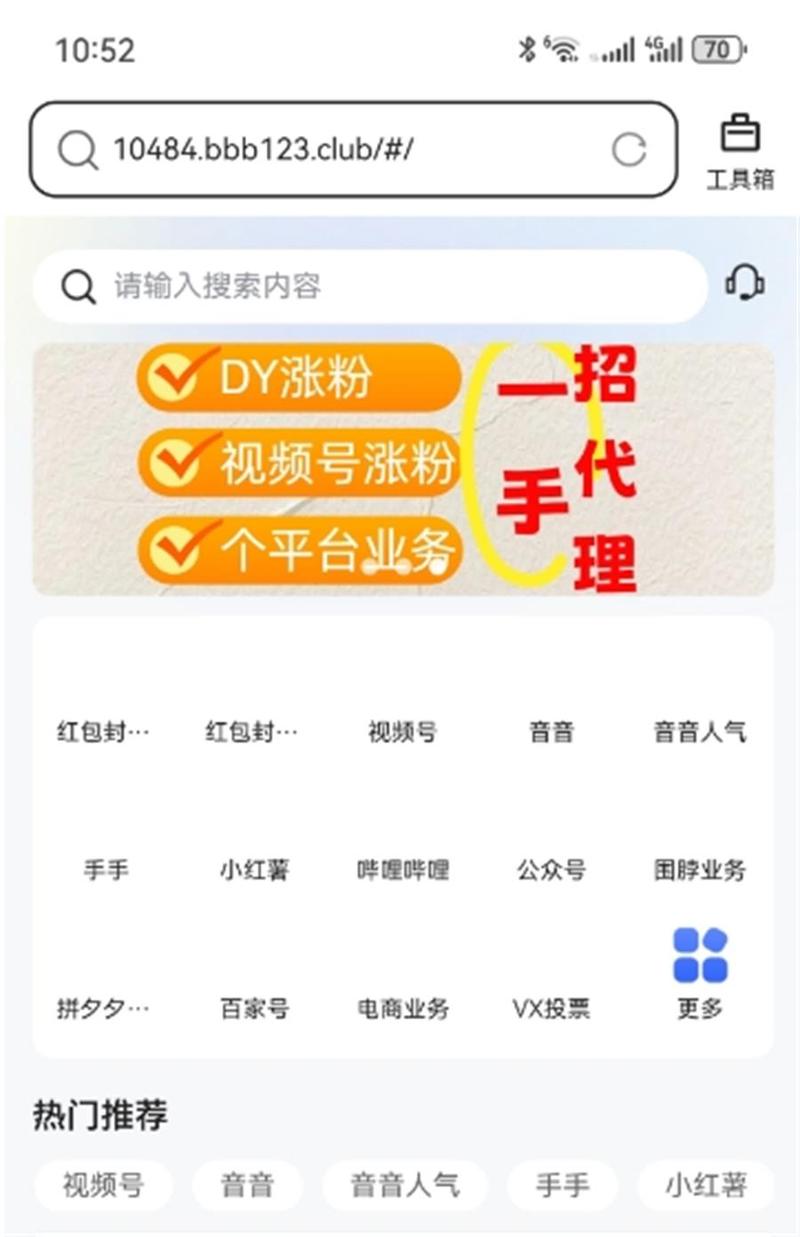Choose the 百家号 grid item
This screenshot has width=800, height=1237.
tap(255, 1007)
